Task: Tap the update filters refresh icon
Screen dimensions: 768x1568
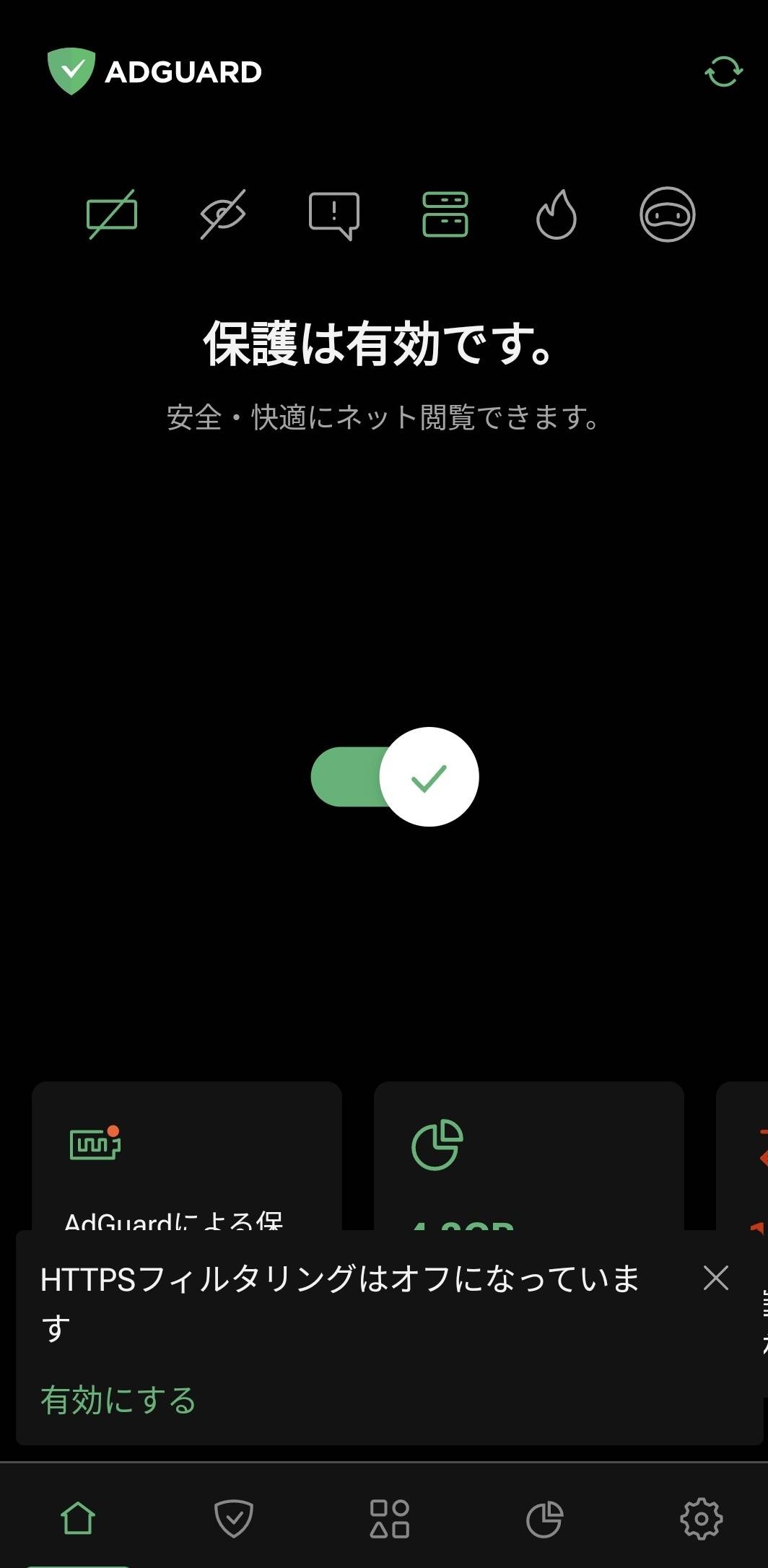Action: pyautogui.click(x=723, y=71)
